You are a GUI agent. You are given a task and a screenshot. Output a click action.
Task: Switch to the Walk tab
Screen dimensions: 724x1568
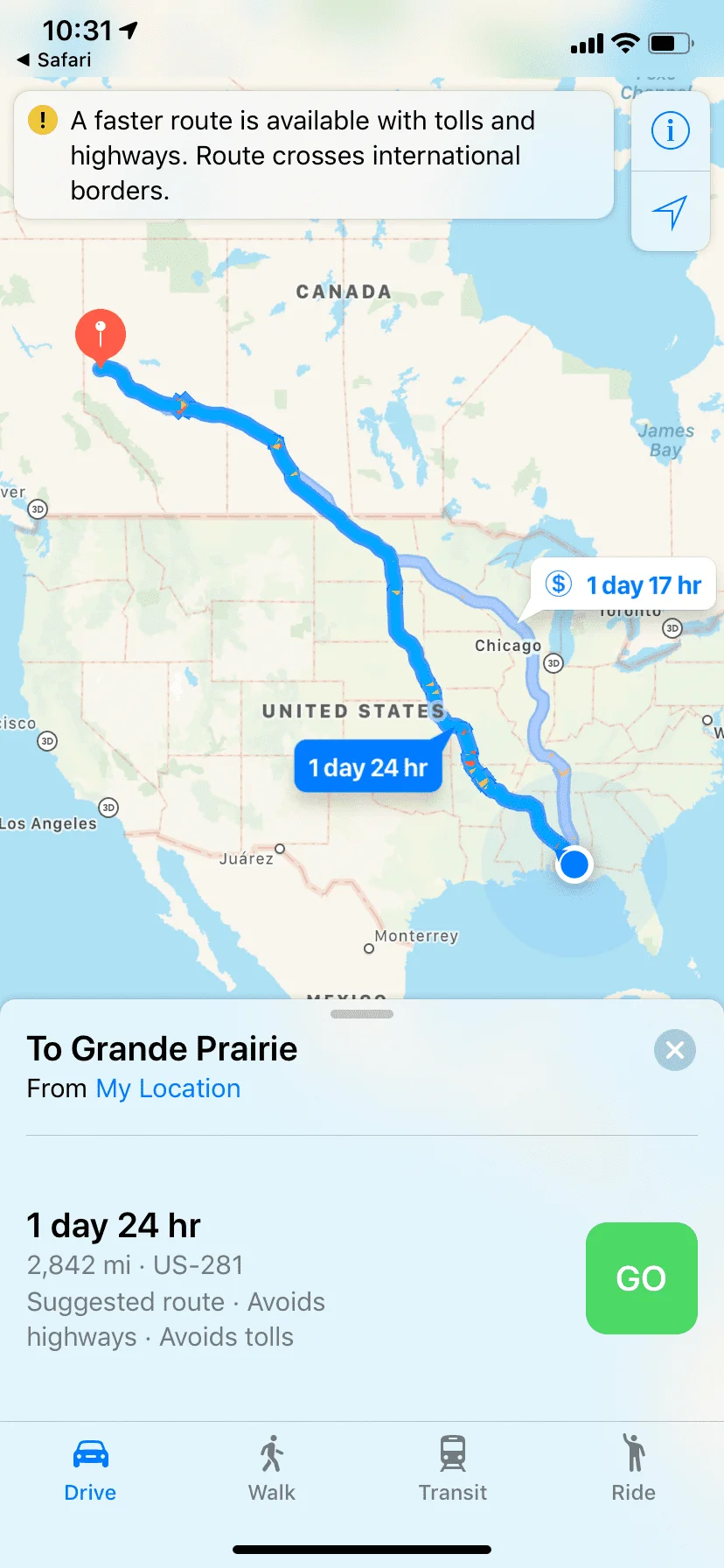click(271, 1469)
